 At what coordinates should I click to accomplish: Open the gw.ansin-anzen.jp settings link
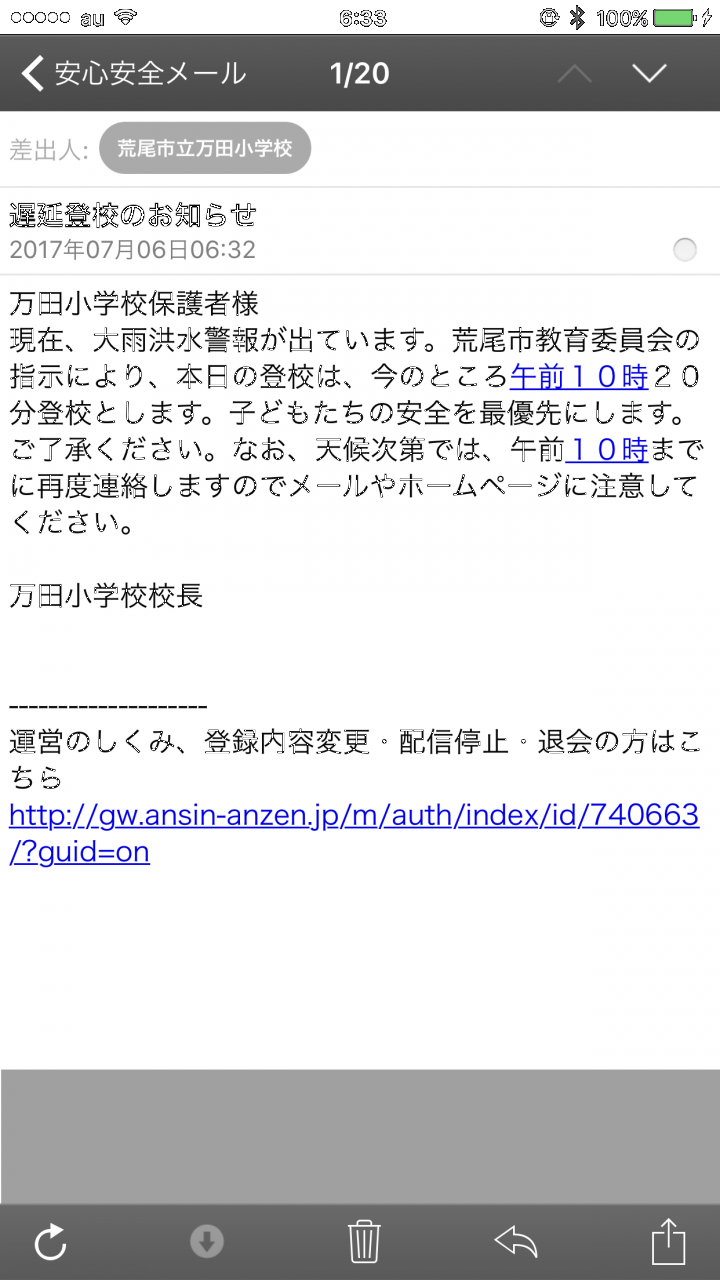point(353,816)
